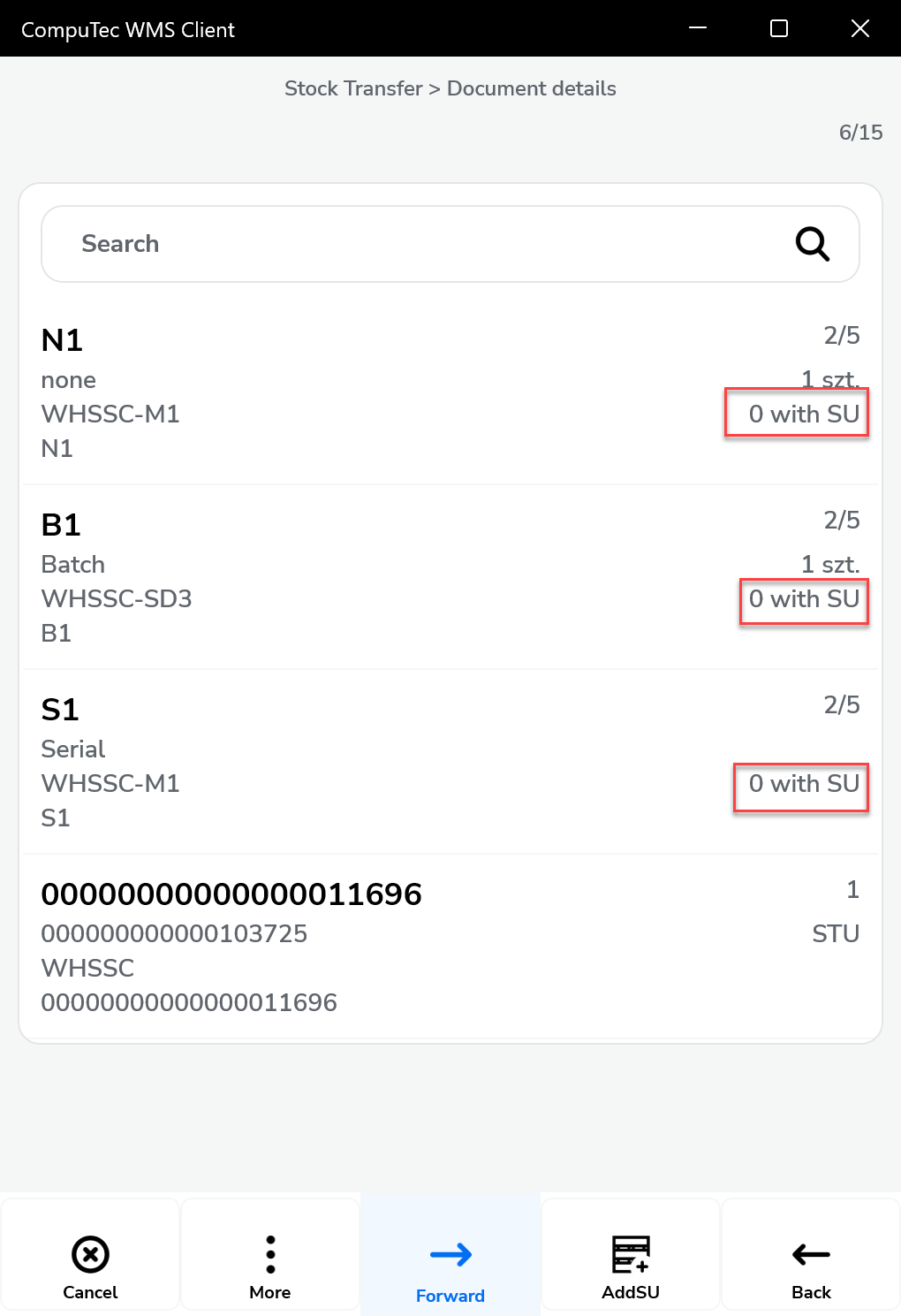This screenshot has width=901, height=1316.
Task: Click the search magnifier icon
Action: tap(812, 244)
